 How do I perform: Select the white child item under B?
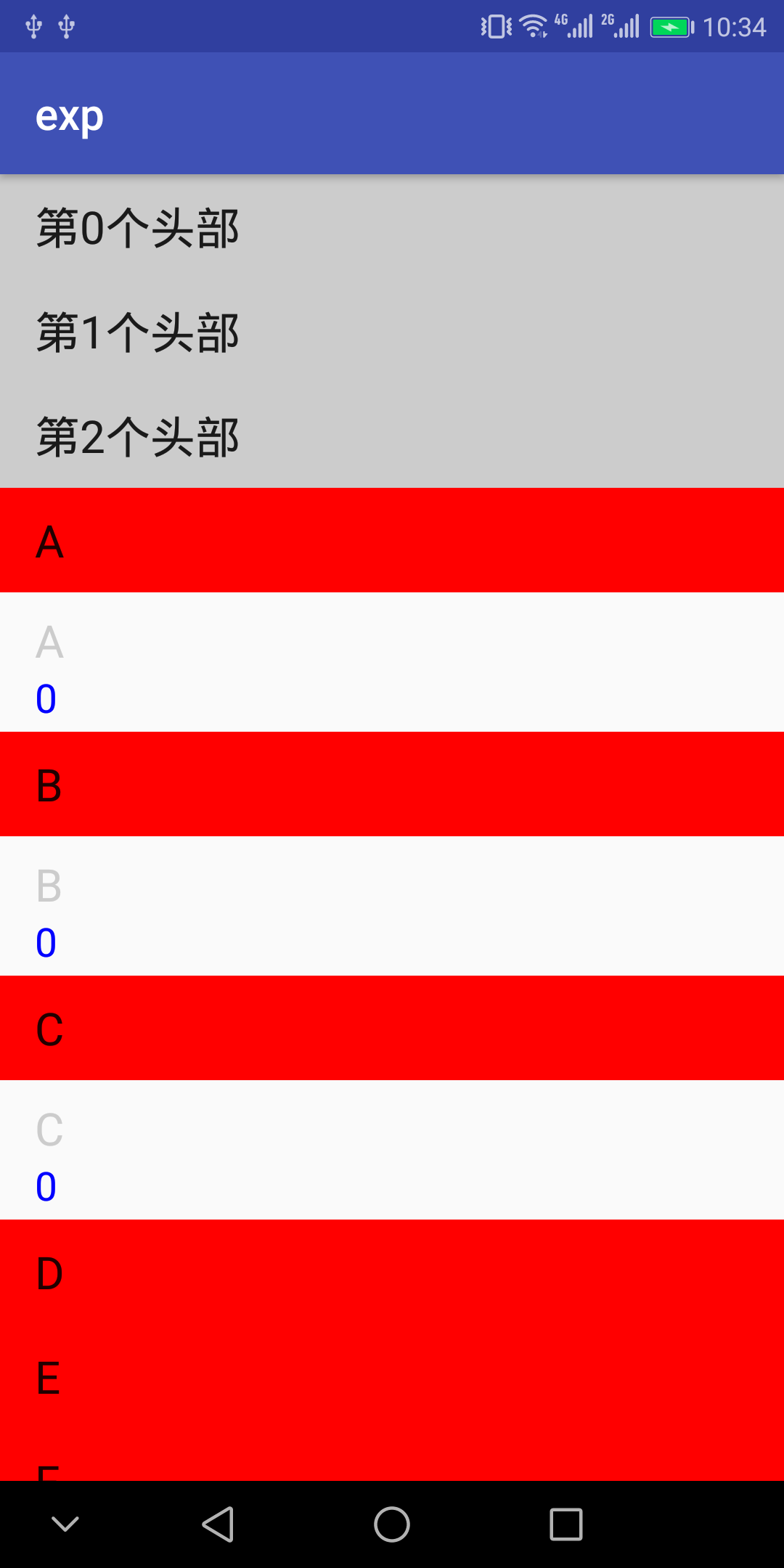pyautogui.click(x=392, y=907)
